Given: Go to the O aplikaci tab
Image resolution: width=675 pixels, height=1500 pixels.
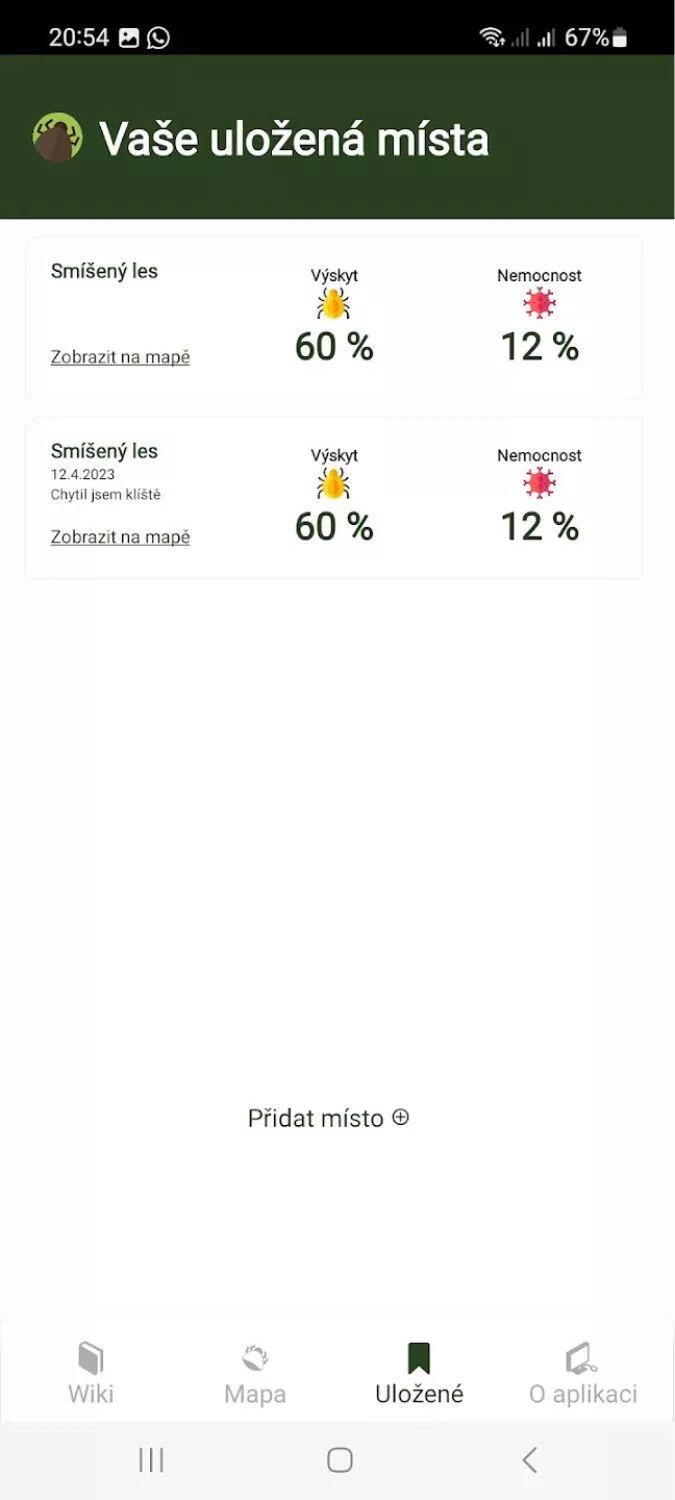Looking at the screenshot, I should [x=583, y=1374].
